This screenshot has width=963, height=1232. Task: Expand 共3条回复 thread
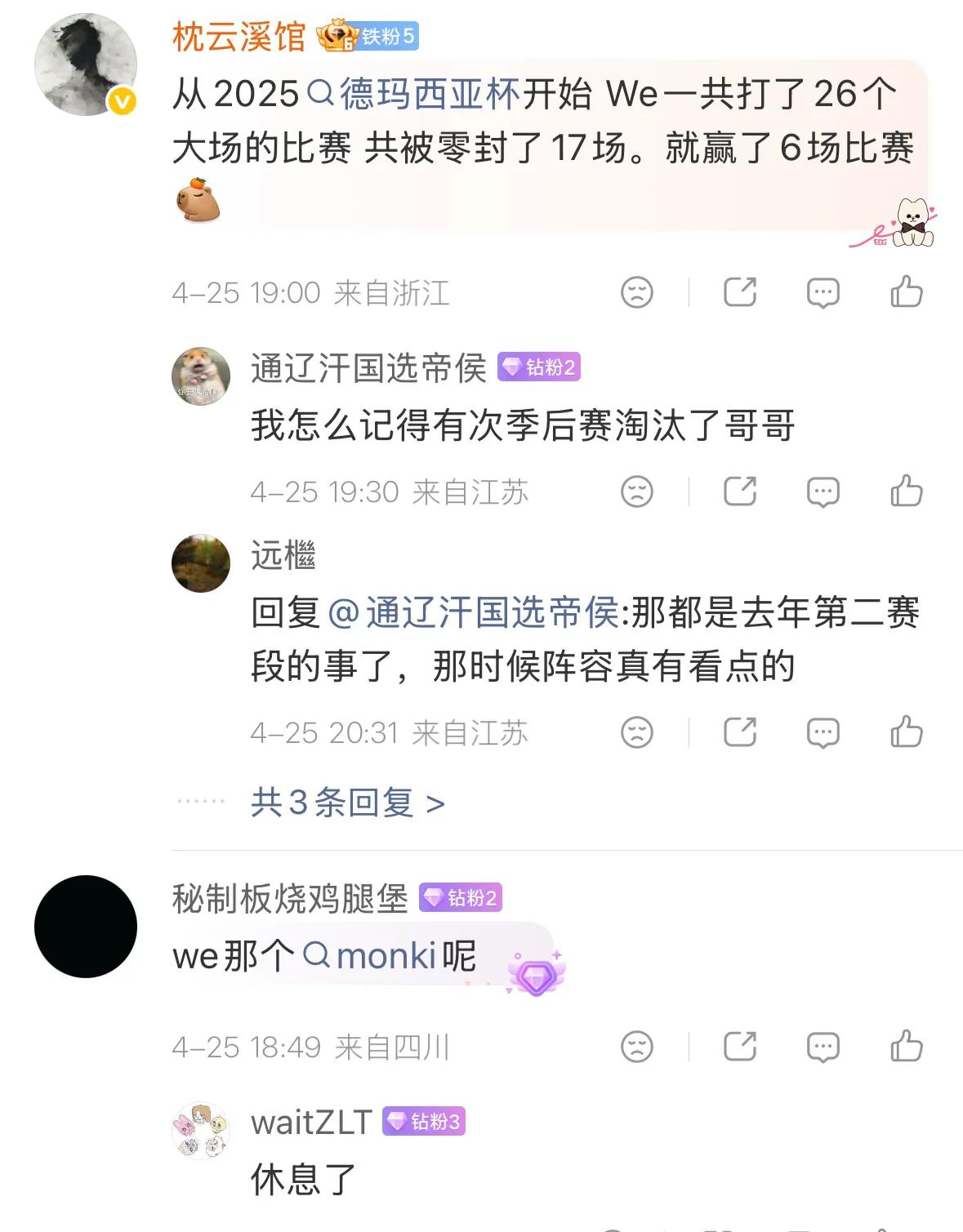347,803
